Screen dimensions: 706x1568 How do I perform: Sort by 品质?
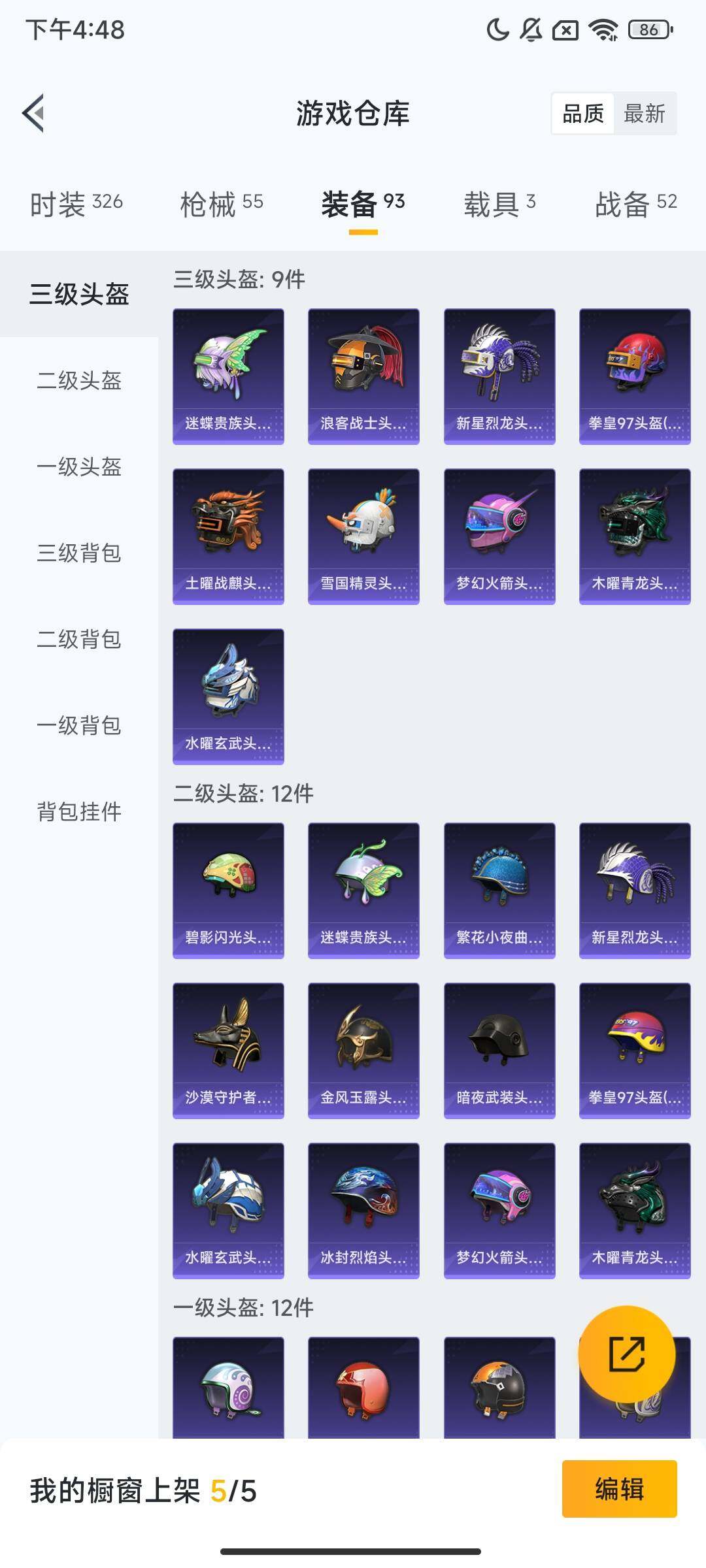582,114
